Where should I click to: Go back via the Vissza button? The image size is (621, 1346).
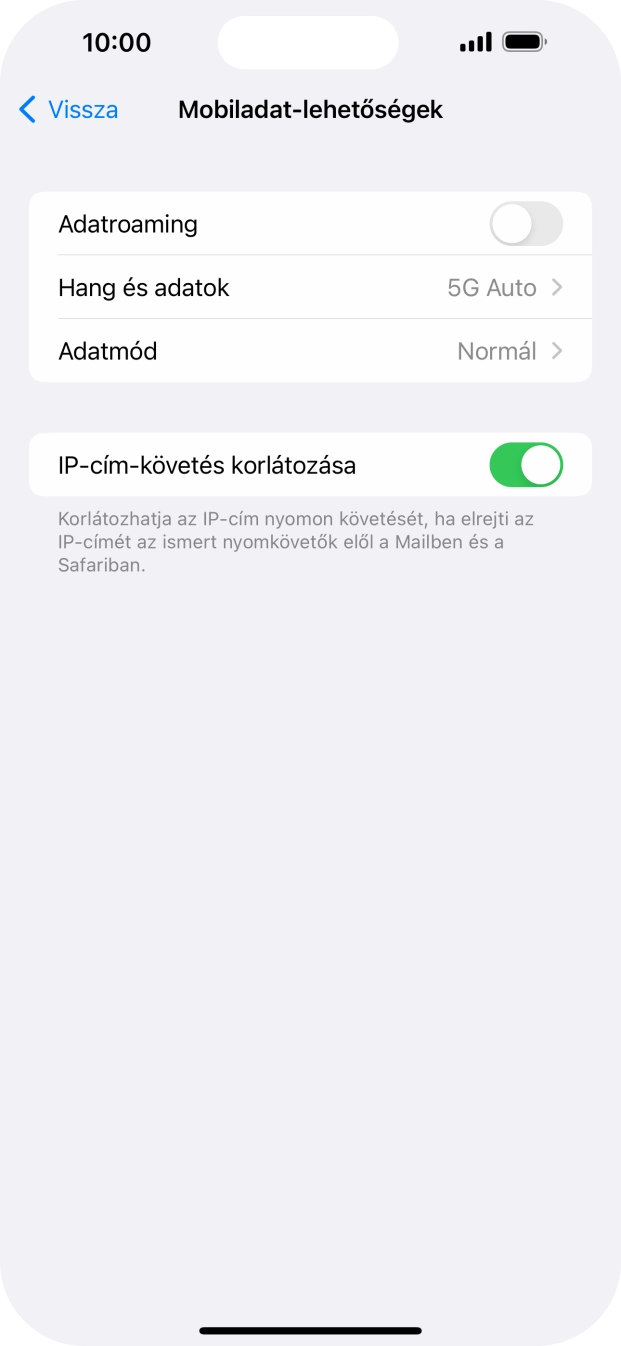[68, 110]
